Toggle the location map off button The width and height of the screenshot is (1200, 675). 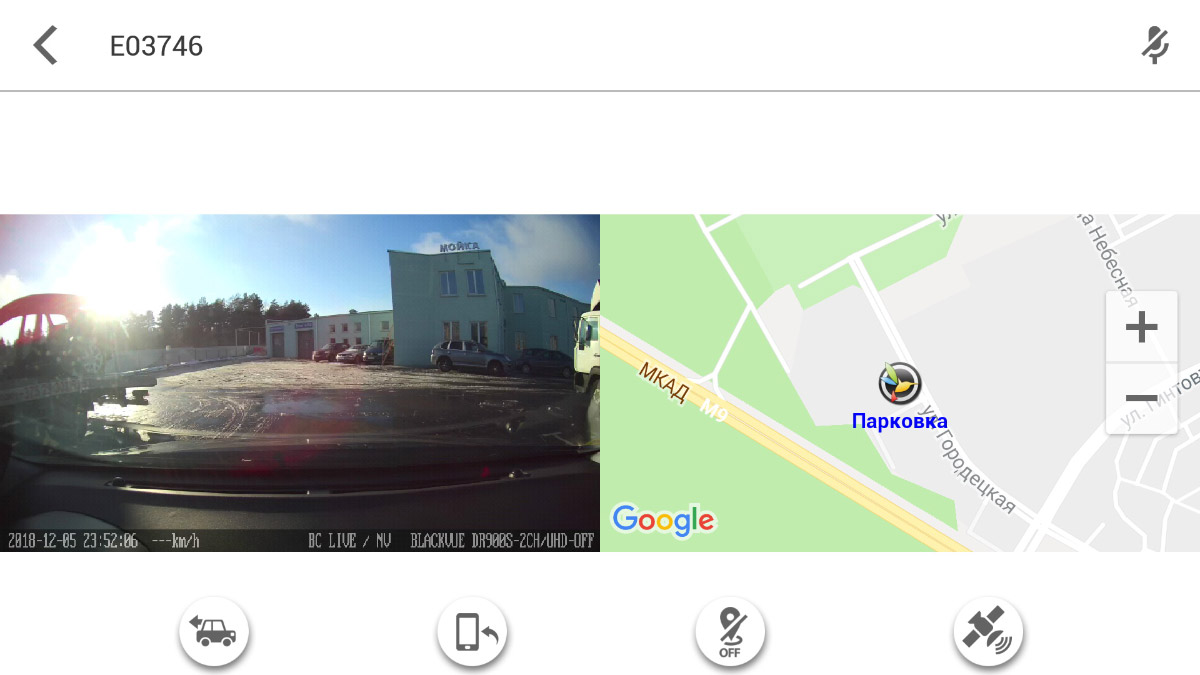tap(730, 632)
